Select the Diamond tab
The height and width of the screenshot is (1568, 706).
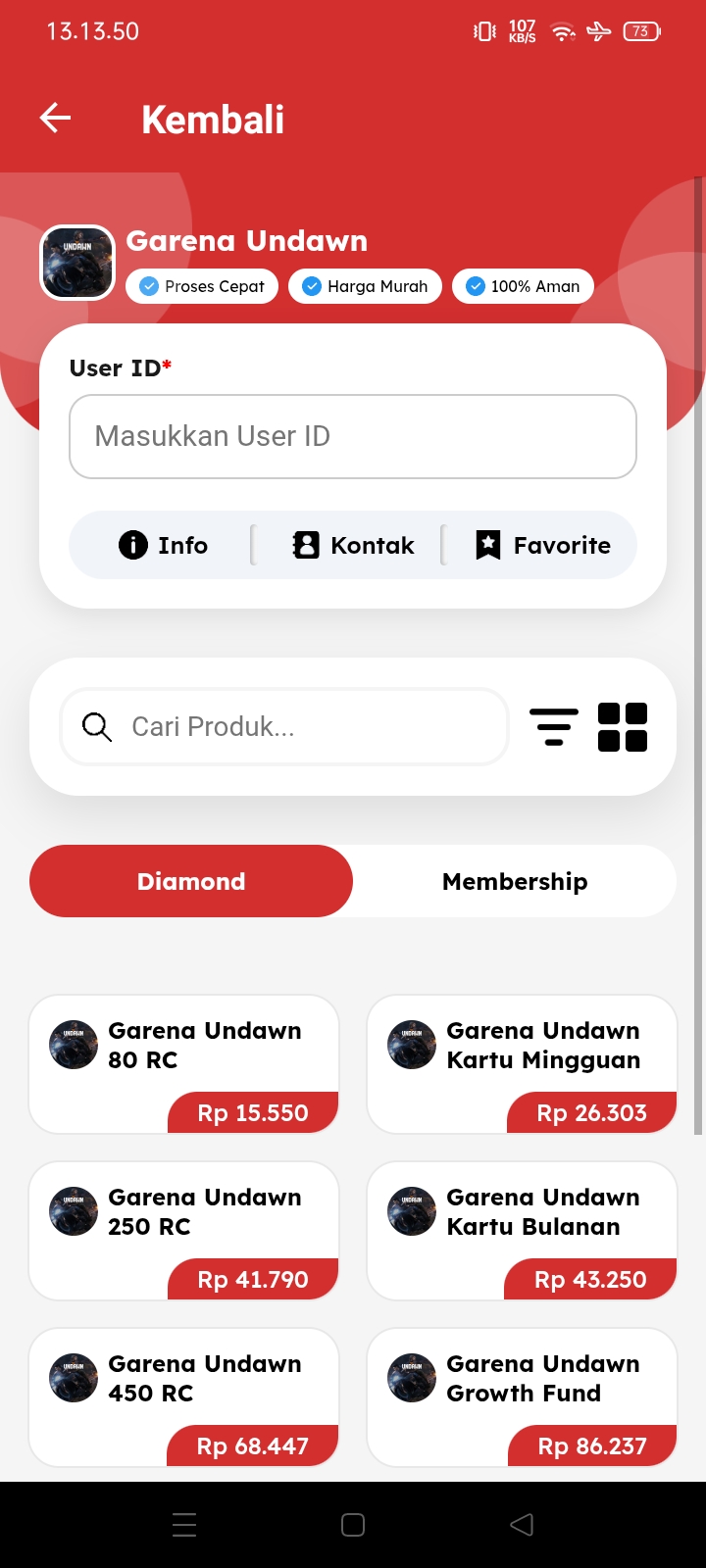(x=191, y=881)
